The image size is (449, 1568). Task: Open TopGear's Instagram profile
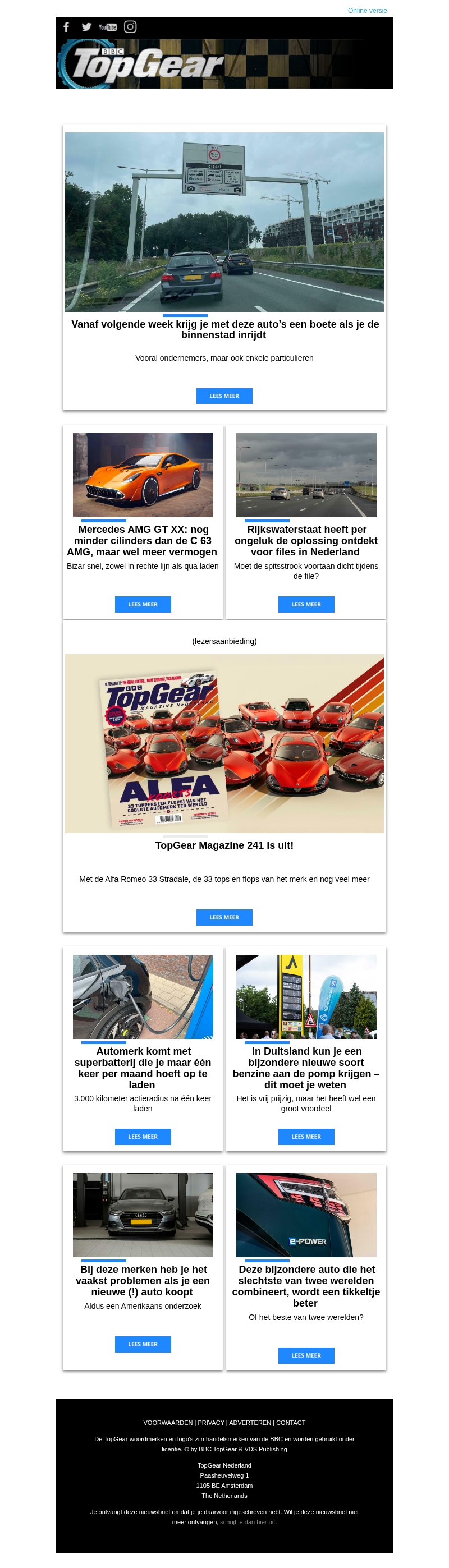(x=130, y=27)
